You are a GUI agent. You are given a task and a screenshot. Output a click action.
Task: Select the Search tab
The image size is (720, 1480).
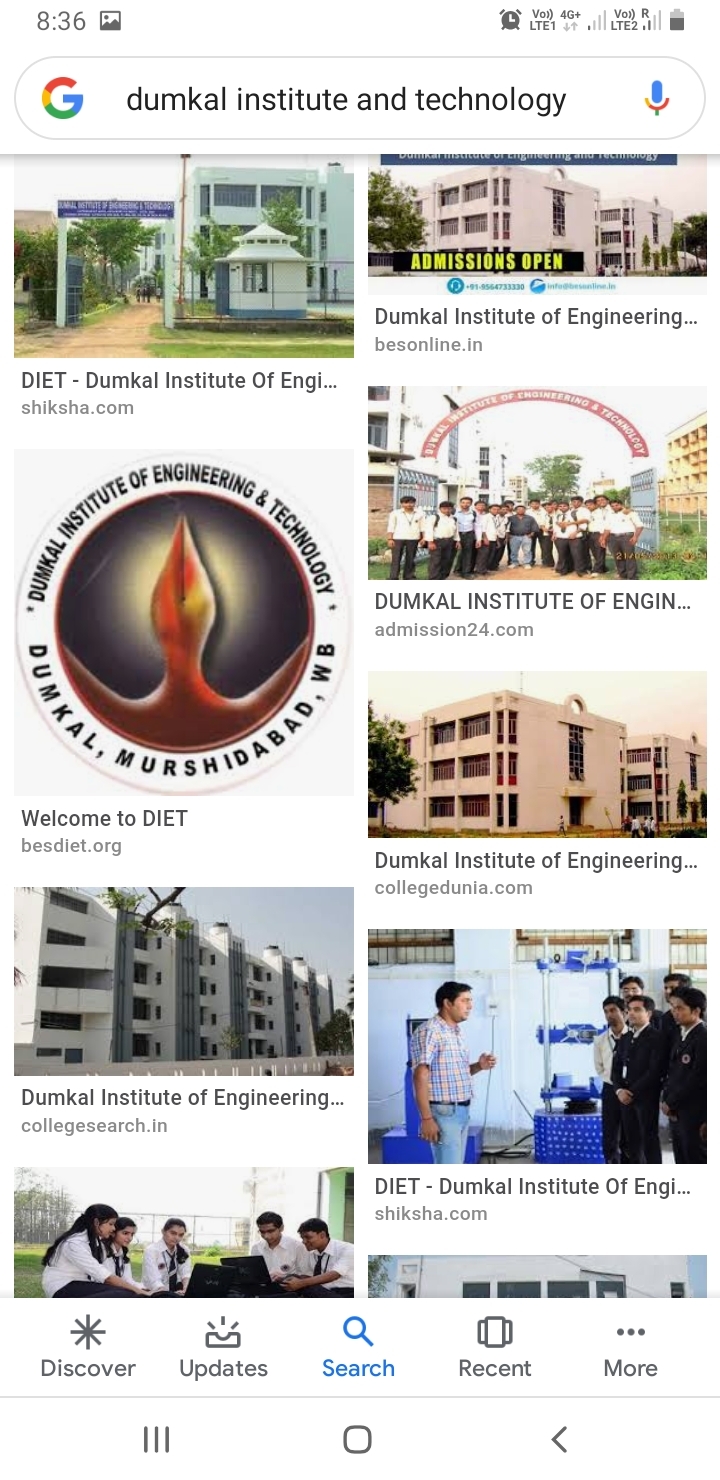pos(358,1348)
